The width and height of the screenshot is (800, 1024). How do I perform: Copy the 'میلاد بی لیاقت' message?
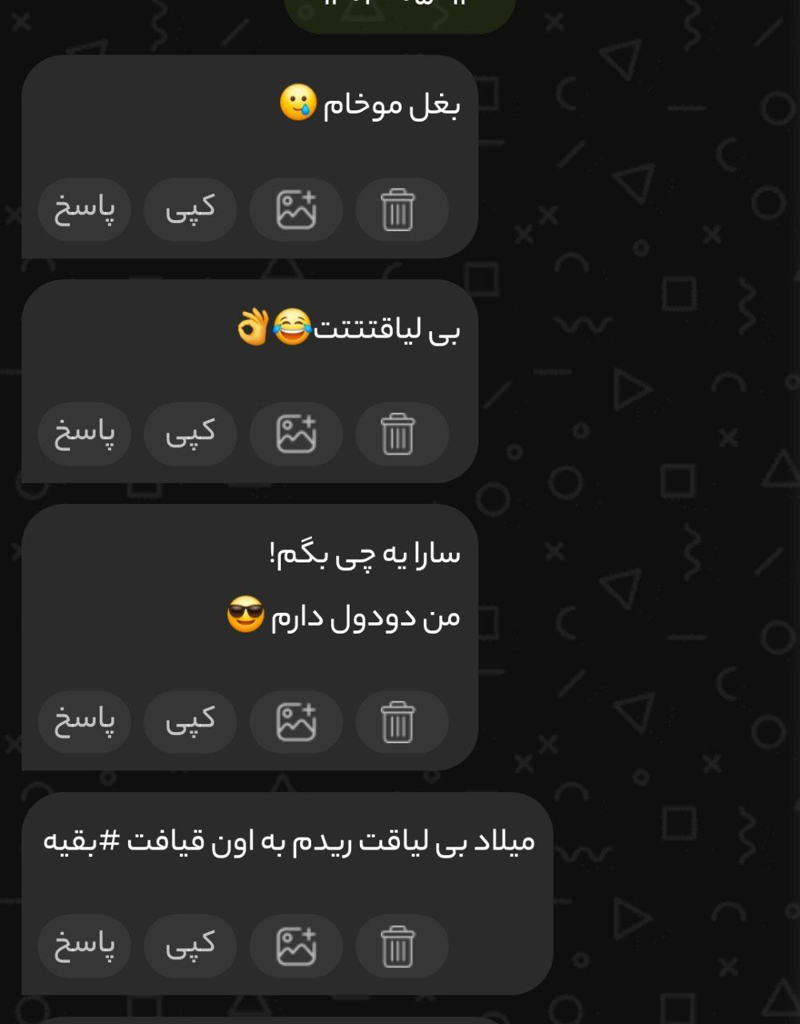tap(190, 945)
